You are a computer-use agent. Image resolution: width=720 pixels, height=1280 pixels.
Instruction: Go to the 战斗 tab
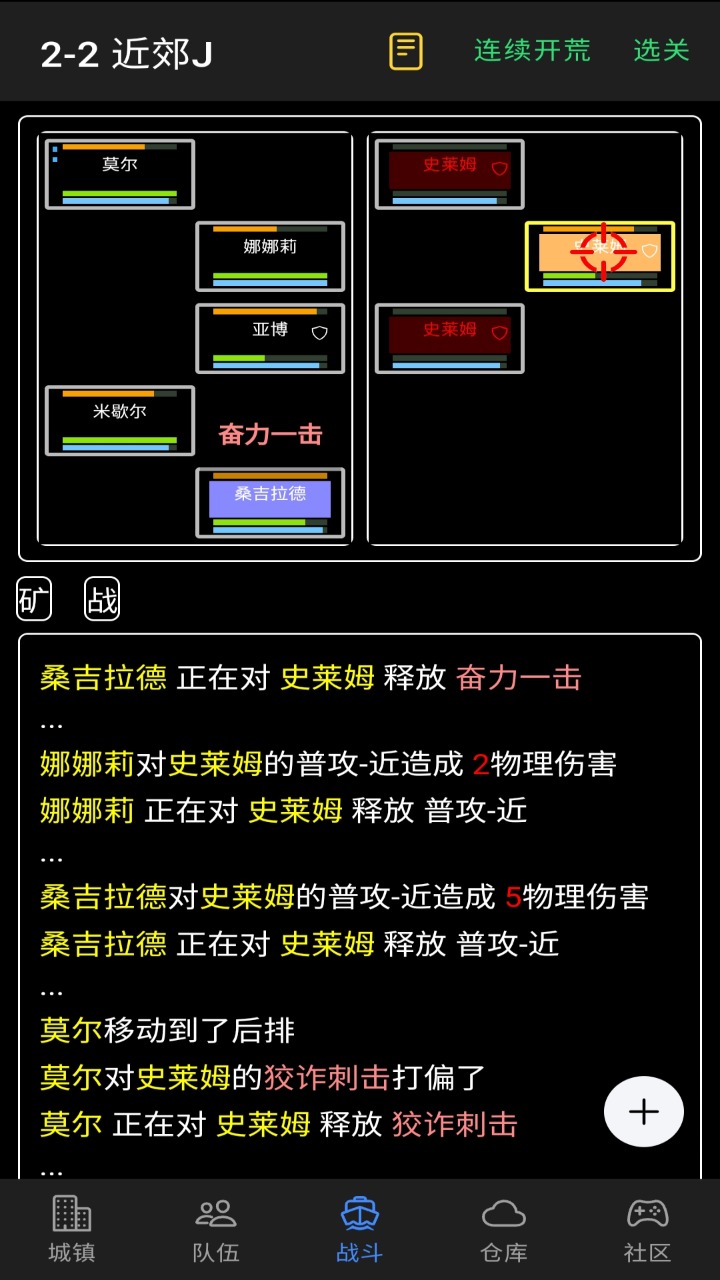(x=360, y=1230)
